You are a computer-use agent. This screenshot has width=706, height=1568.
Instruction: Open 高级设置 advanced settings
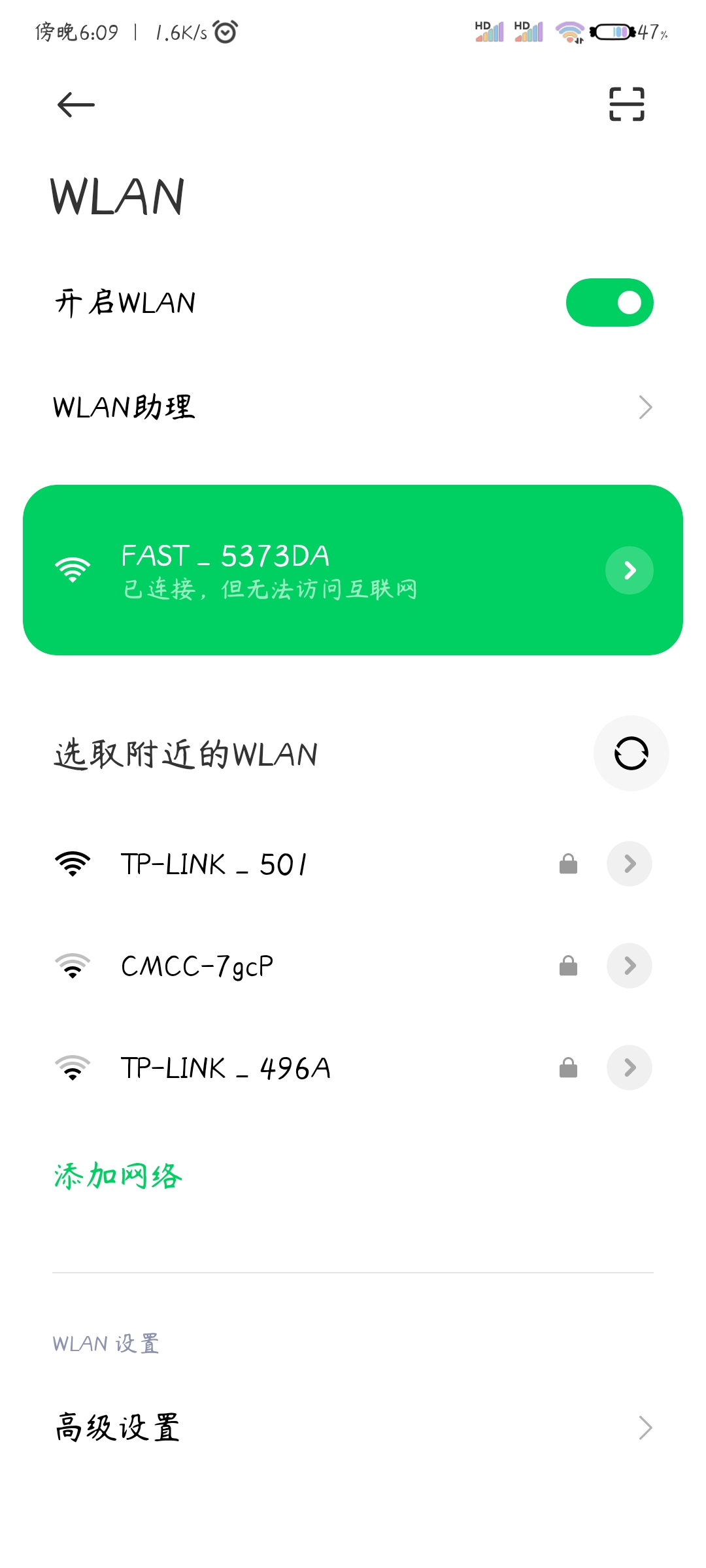[353, 1428]
